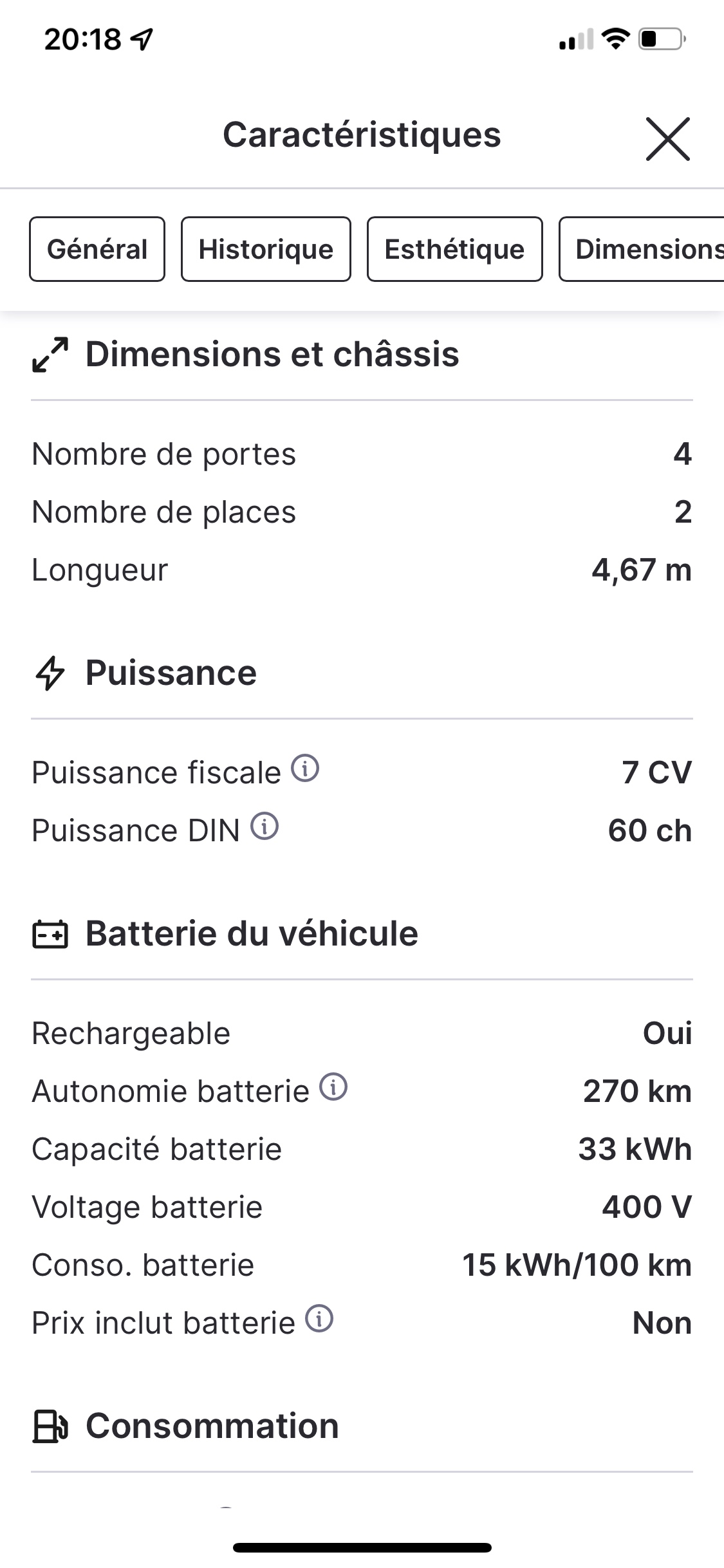The image size is (724, 1568).
Task: Jump to the Général section
Action: (x=97, y=249)
